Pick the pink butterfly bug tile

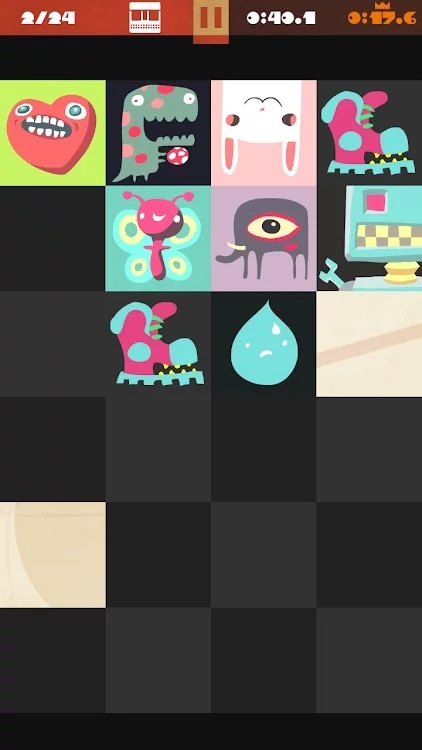click(158, 239)
